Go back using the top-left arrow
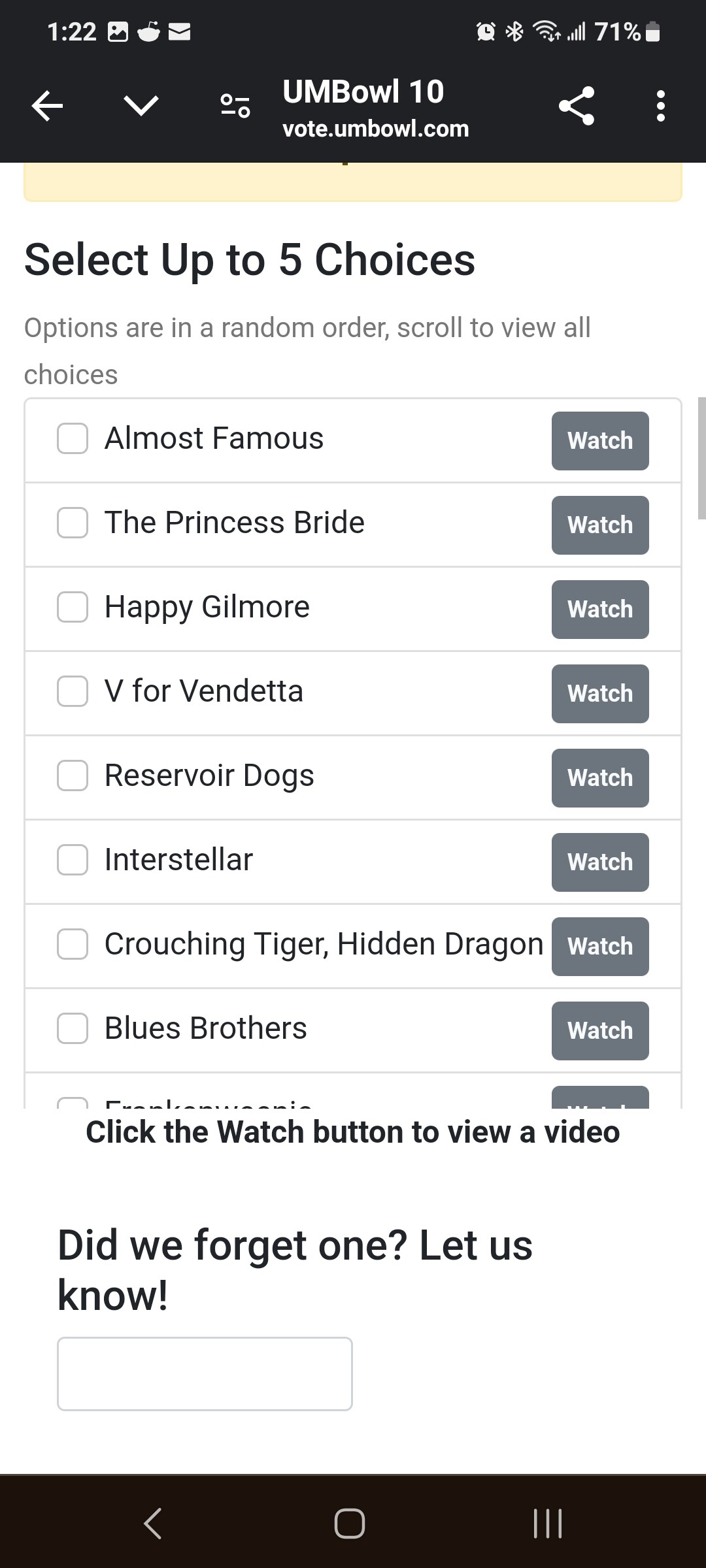The image size is (706, 1568). [x=47, y=106]
